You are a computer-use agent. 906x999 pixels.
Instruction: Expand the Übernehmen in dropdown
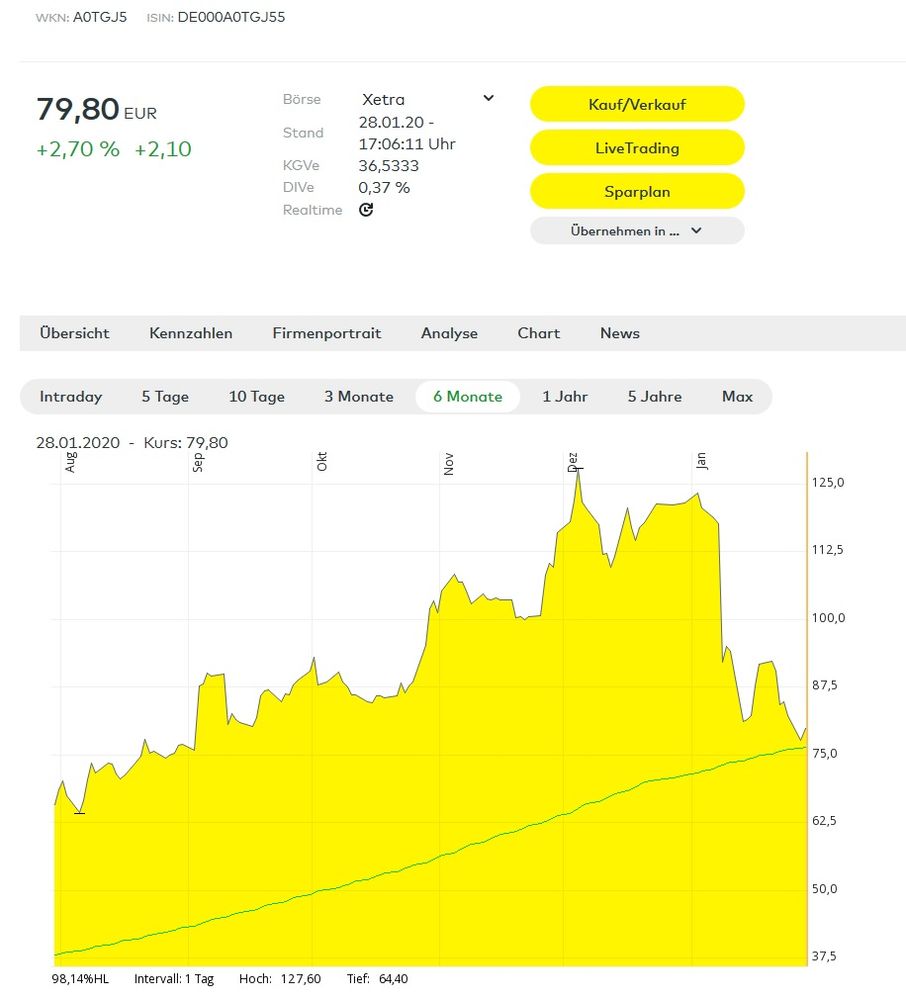coord(637,231)
